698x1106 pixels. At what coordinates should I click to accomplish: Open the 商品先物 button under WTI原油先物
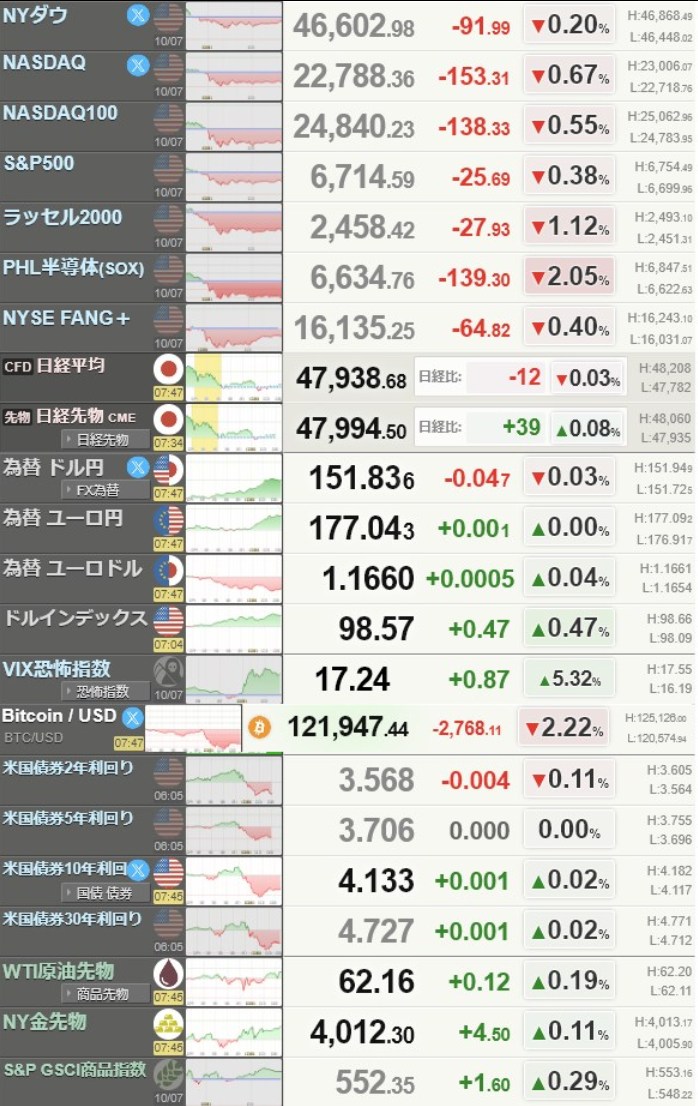click(106, 994)
